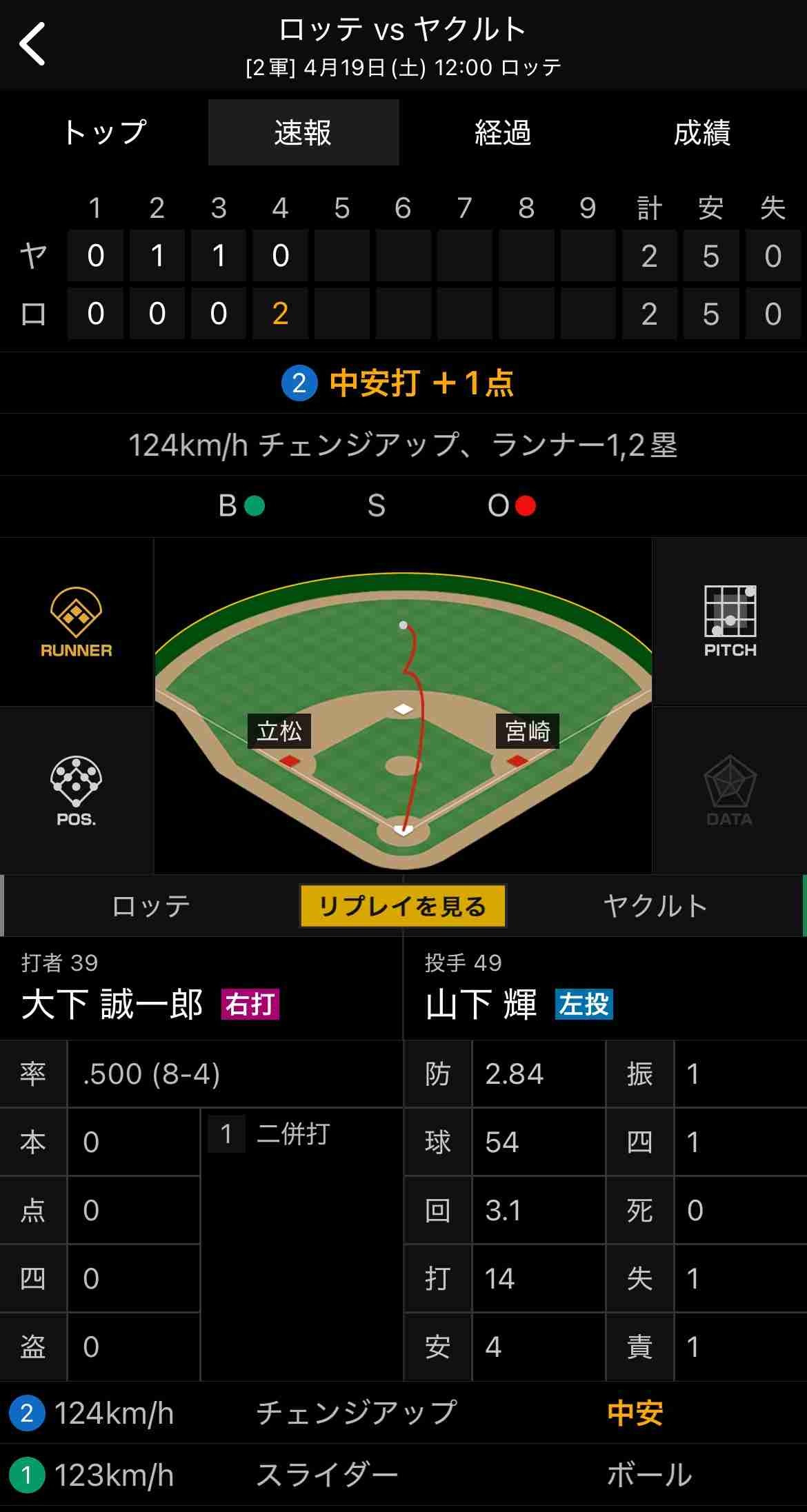This screenshot has width=807, height=1512.
Task: Select the ヤクルト team tab
Action: pos(655,906)
